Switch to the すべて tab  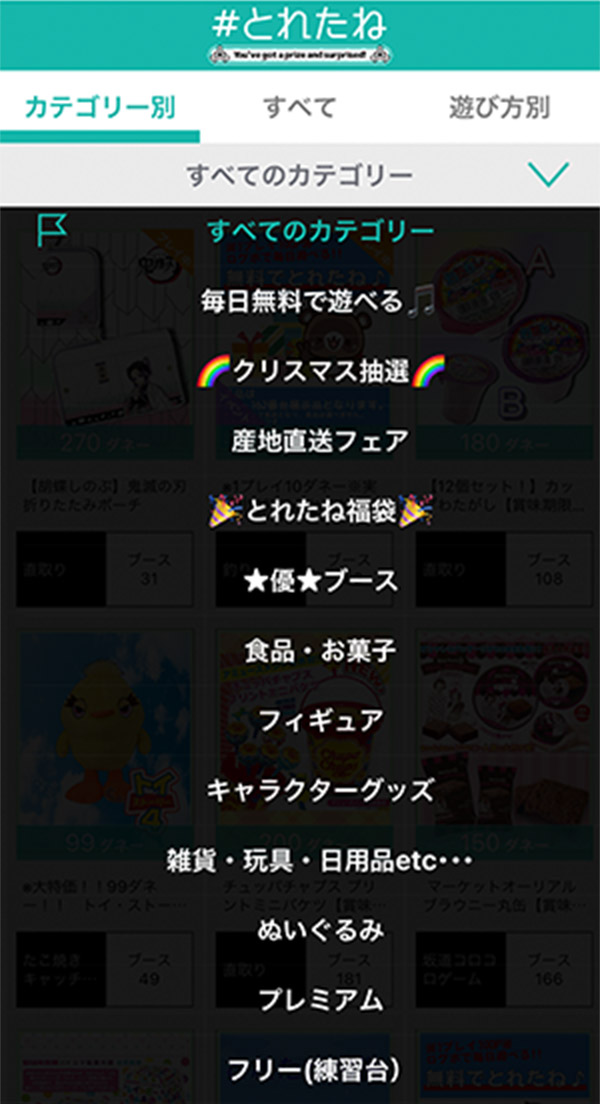coord(299,107)
